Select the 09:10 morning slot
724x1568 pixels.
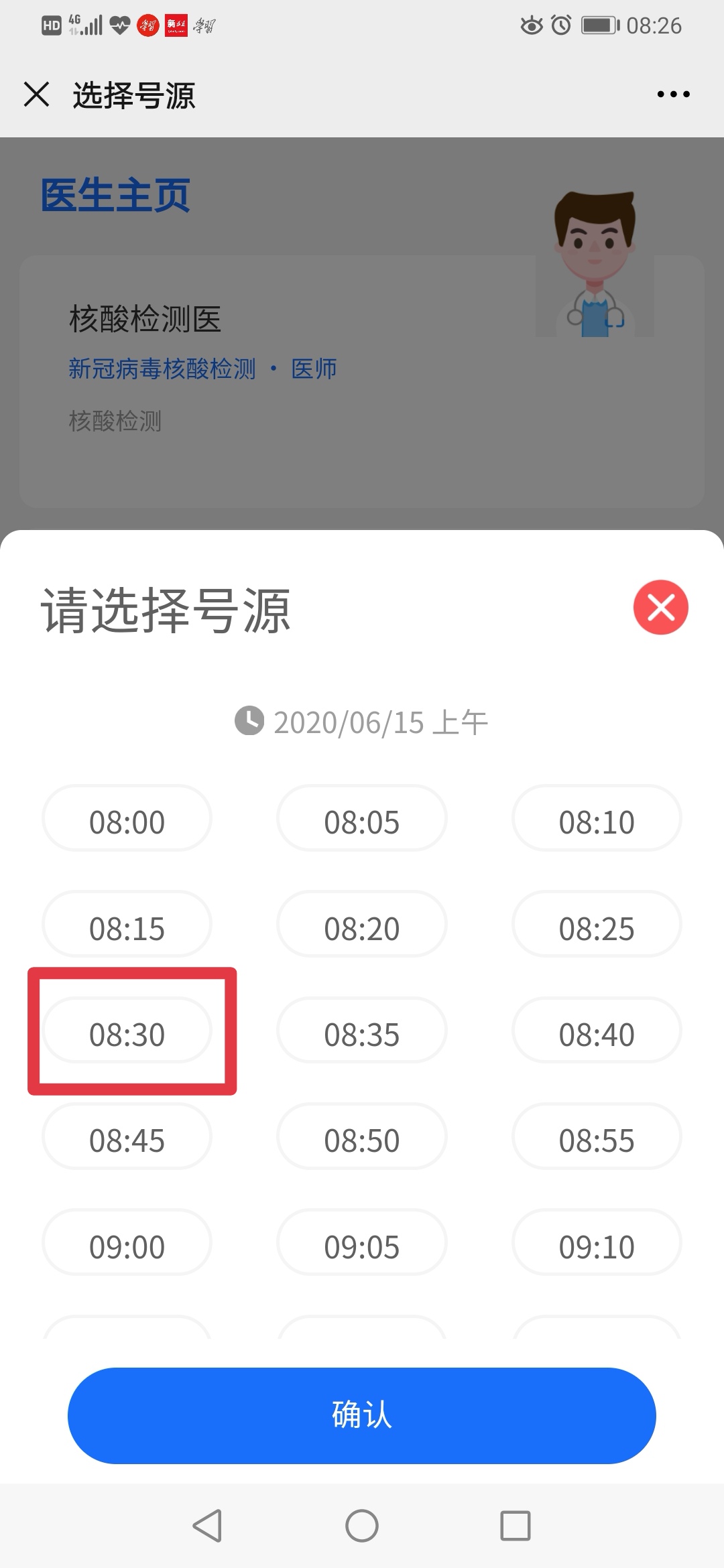tap(597, 1245)
